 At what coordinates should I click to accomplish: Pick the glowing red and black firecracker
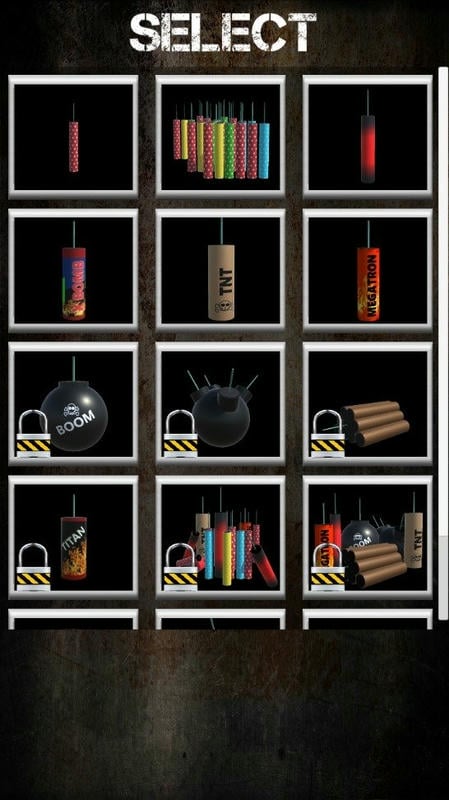(367, 137)
